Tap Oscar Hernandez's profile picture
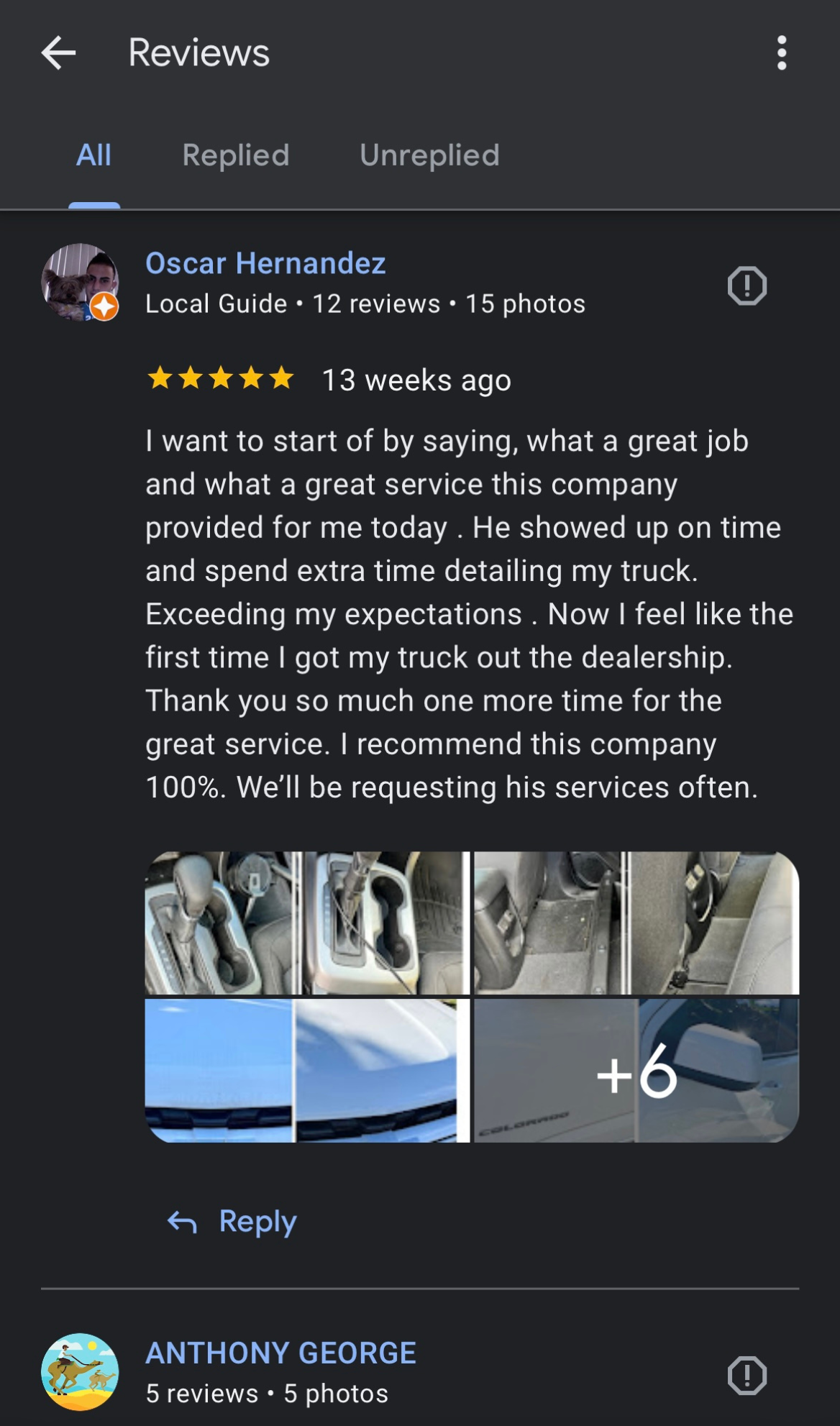 click(x=80, y=282)
